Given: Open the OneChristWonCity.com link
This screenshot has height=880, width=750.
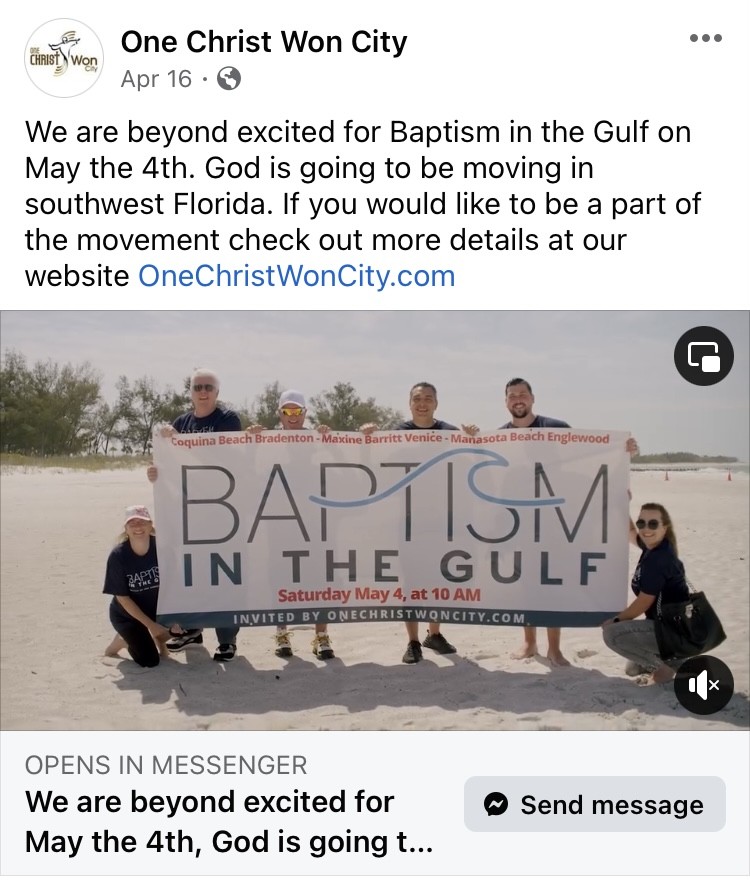Looking at the screenshot, I should [296, 276].
